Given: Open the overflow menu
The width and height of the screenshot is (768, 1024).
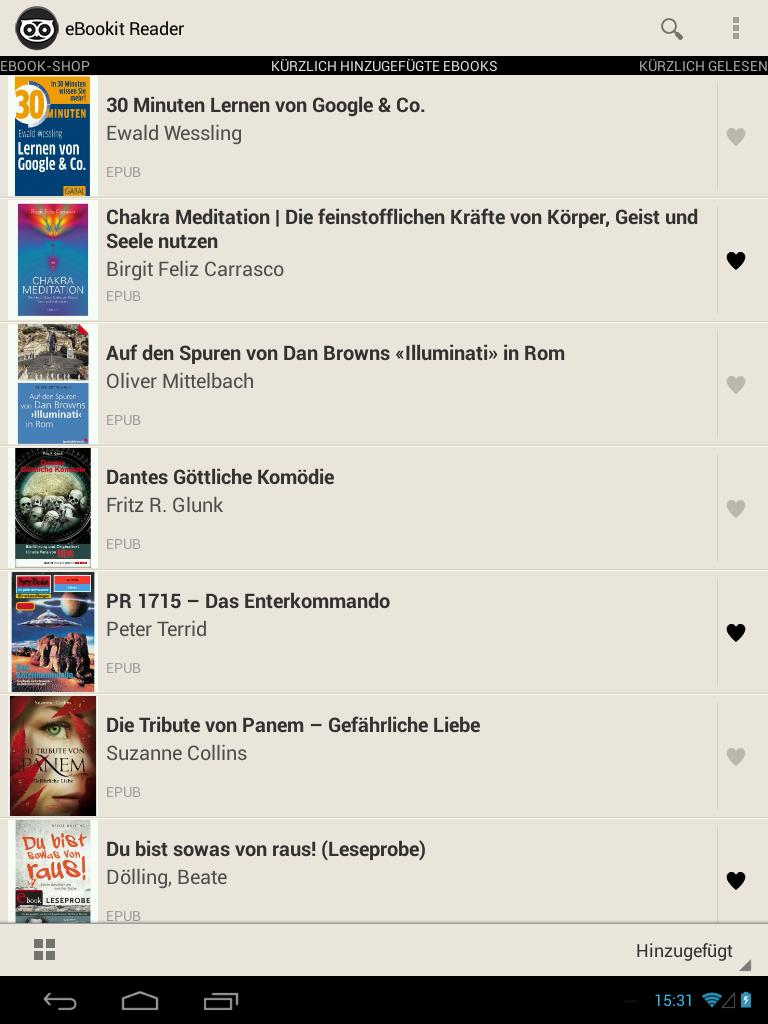Looking at the screenshot, I should pos(735,29).
